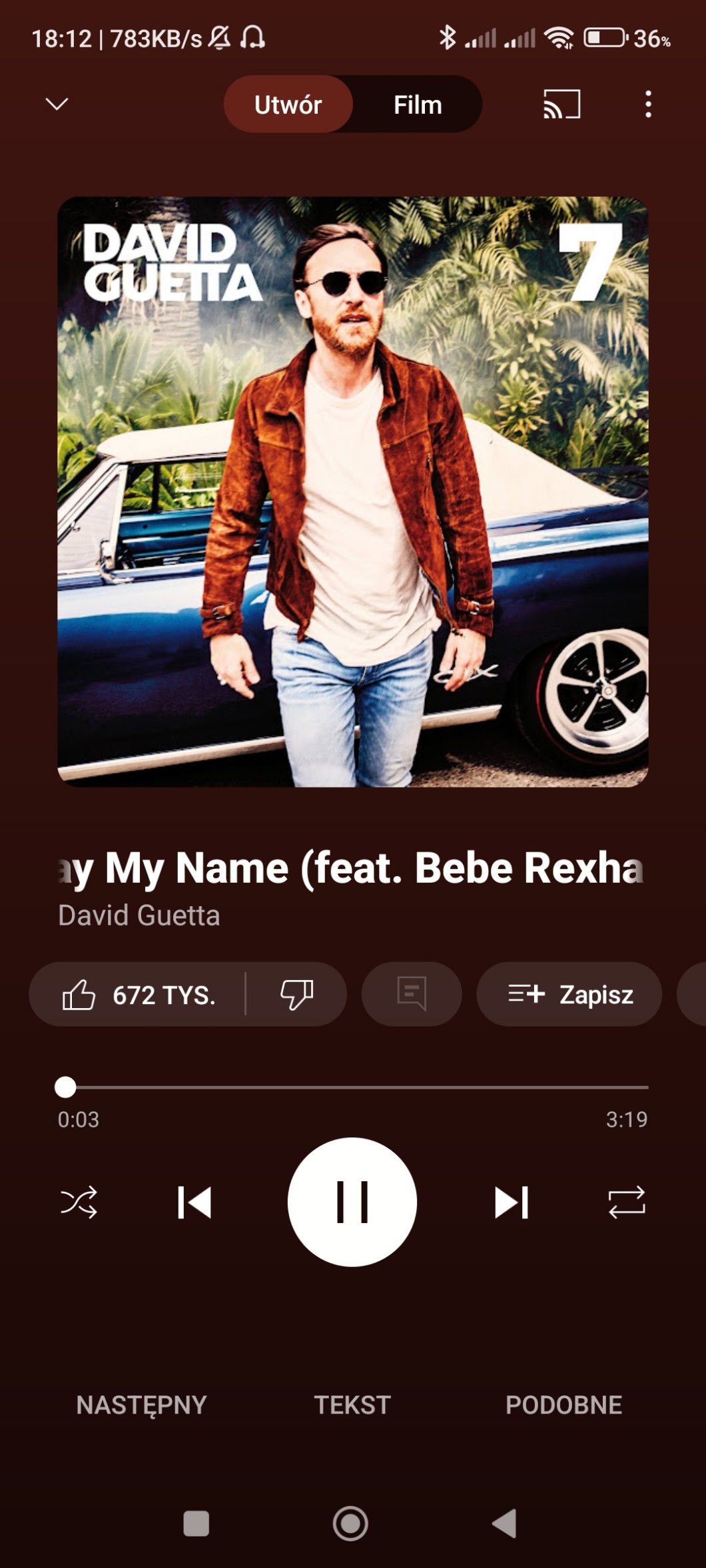
Task: Collapse the player with the down chevron
Action: [x=57, y=104]
